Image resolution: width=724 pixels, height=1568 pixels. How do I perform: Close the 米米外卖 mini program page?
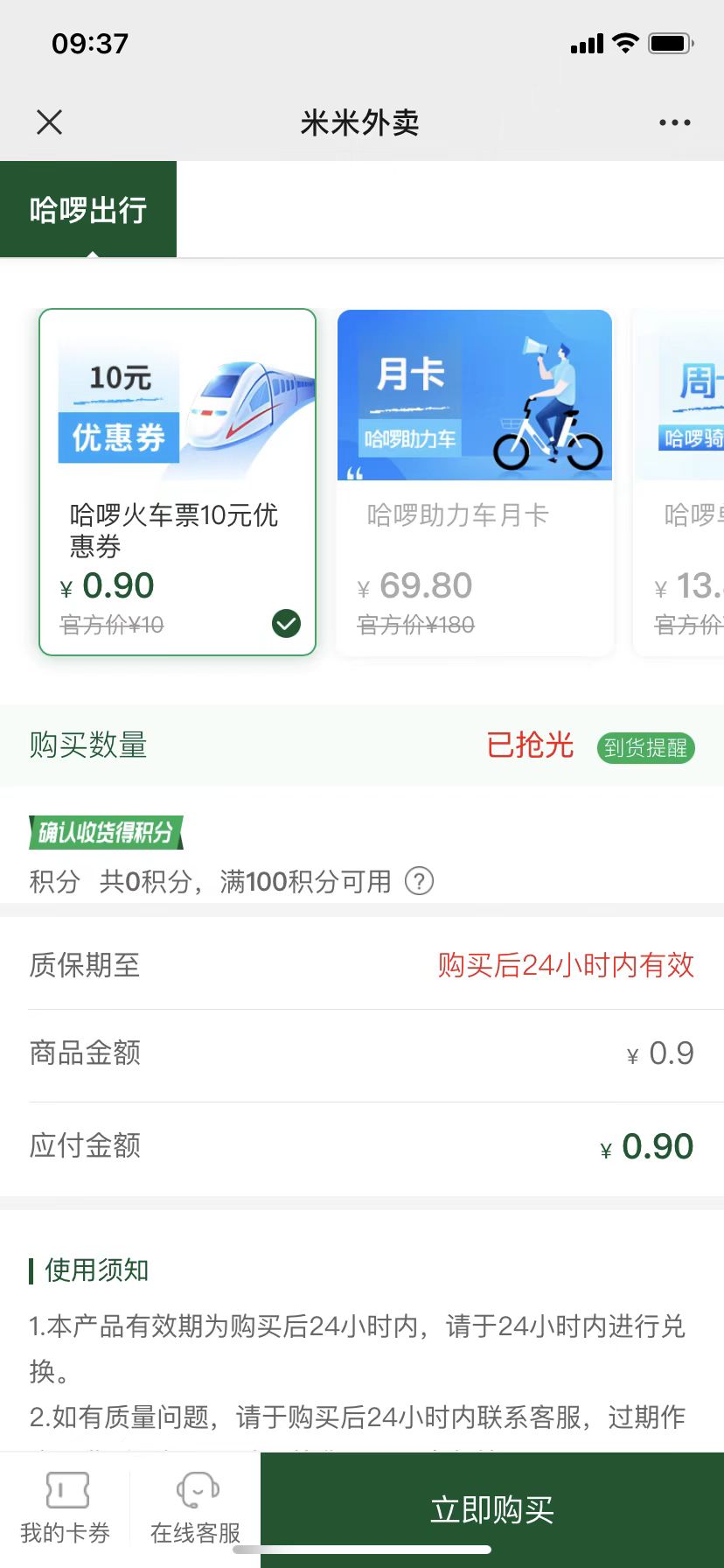pyautogui.click(x=50, y=122)
